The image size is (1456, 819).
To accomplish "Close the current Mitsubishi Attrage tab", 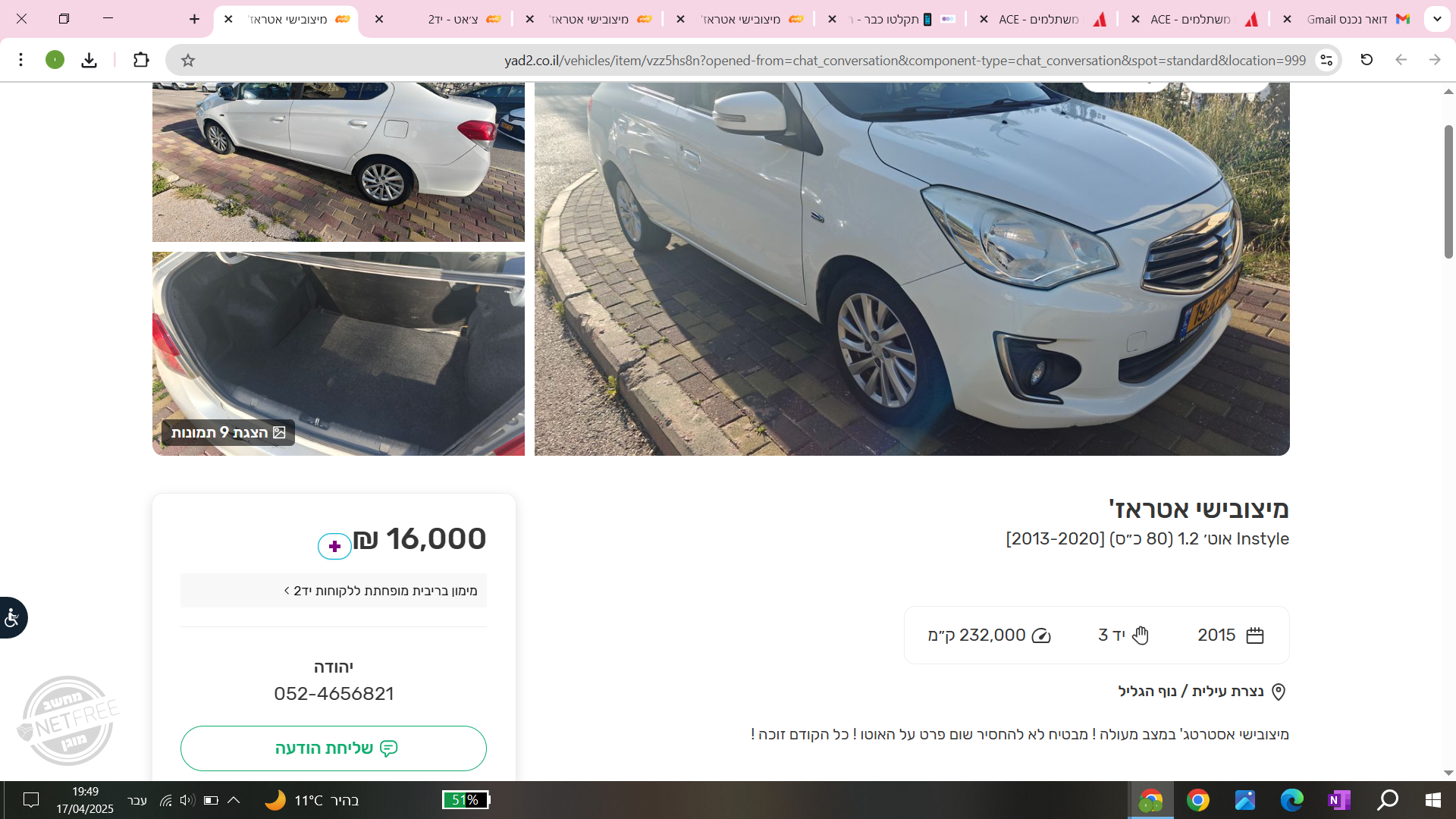I will click(x=228, y=19).
